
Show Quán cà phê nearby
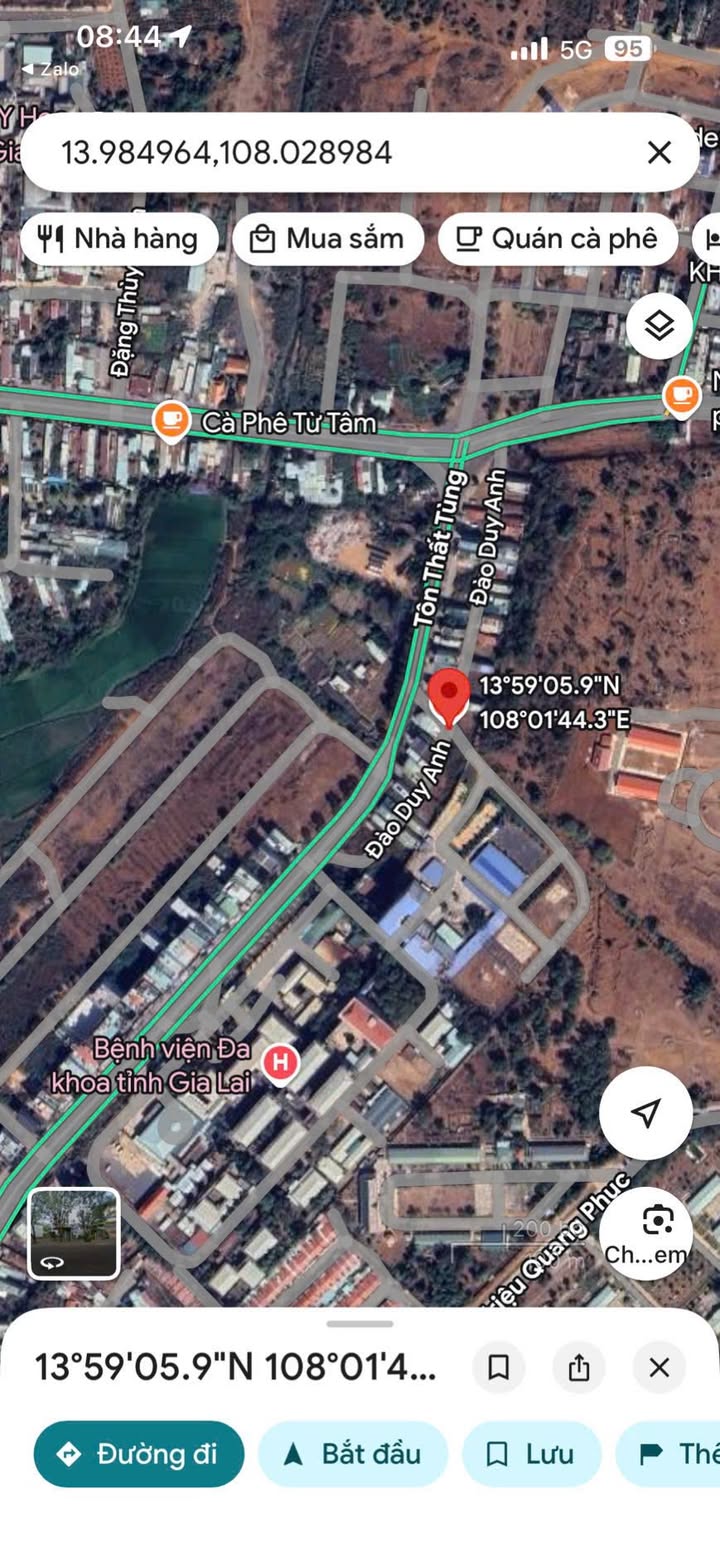click(x=558, y=239)
